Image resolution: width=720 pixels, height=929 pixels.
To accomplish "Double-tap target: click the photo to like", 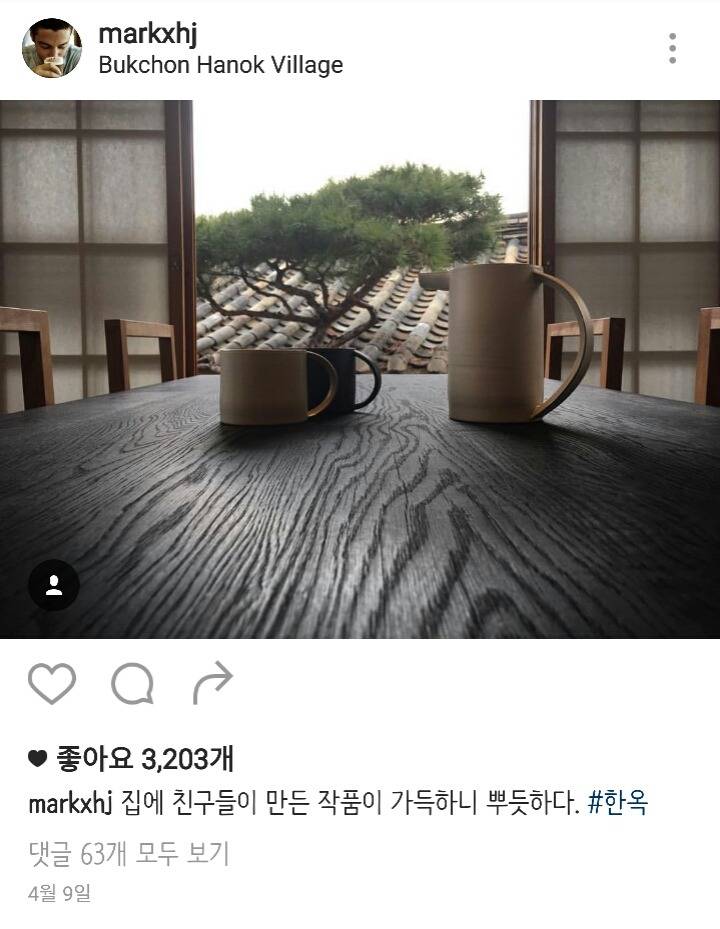I will (360, 370).
